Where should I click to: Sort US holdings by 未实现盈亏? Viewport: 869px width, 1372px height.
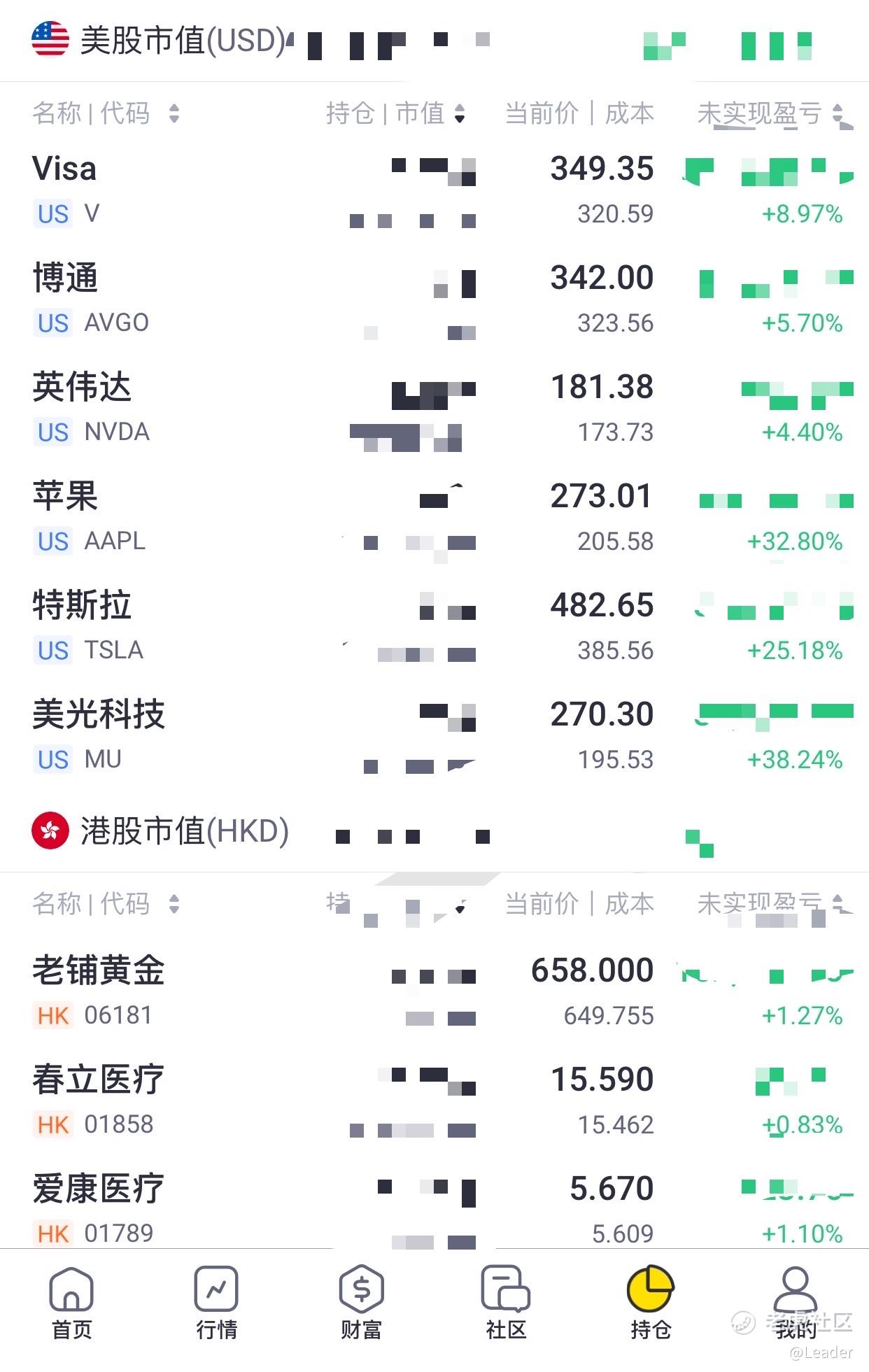(x=770, y=113)
